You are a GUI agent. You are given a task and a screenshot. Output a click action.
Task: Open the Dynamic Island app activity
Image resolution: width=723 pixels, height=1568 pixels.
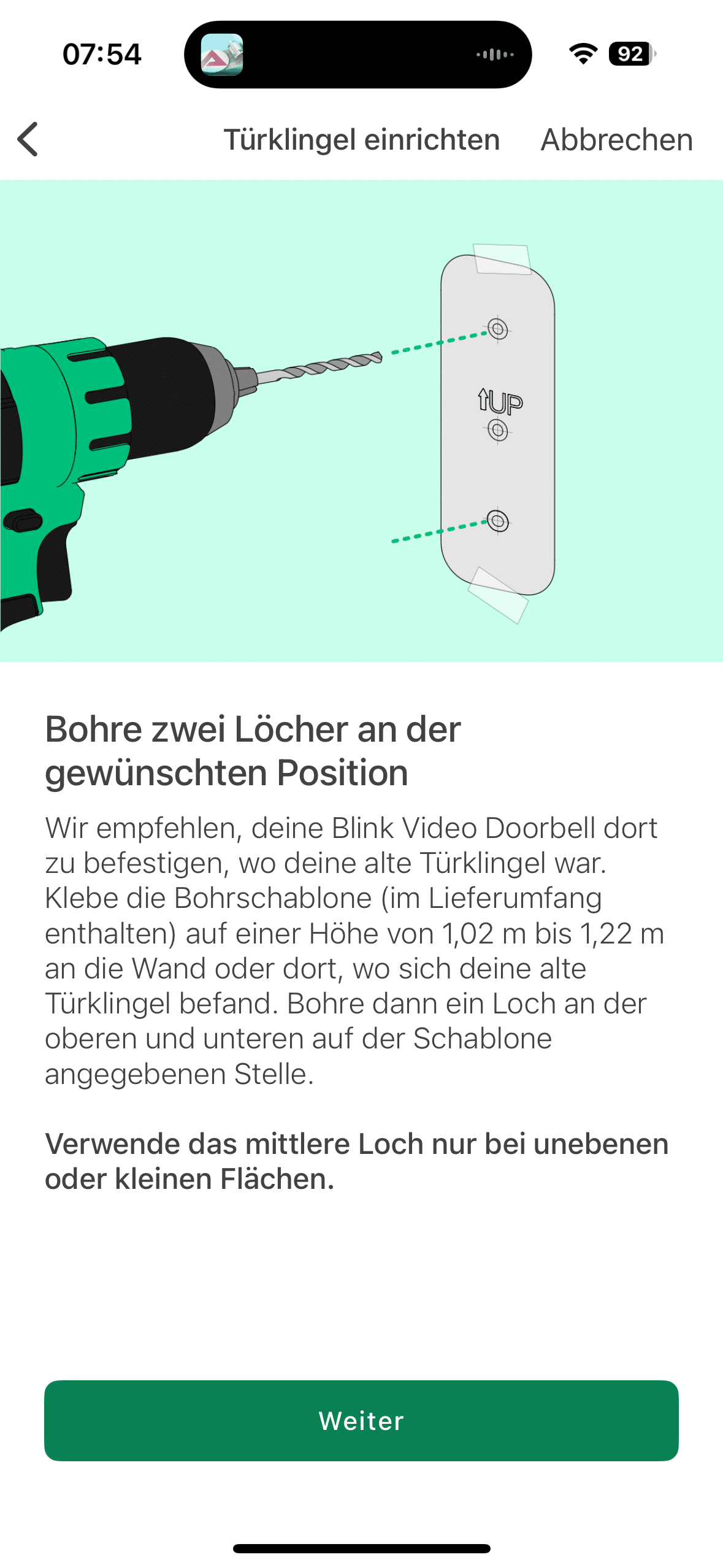[358, 55]
